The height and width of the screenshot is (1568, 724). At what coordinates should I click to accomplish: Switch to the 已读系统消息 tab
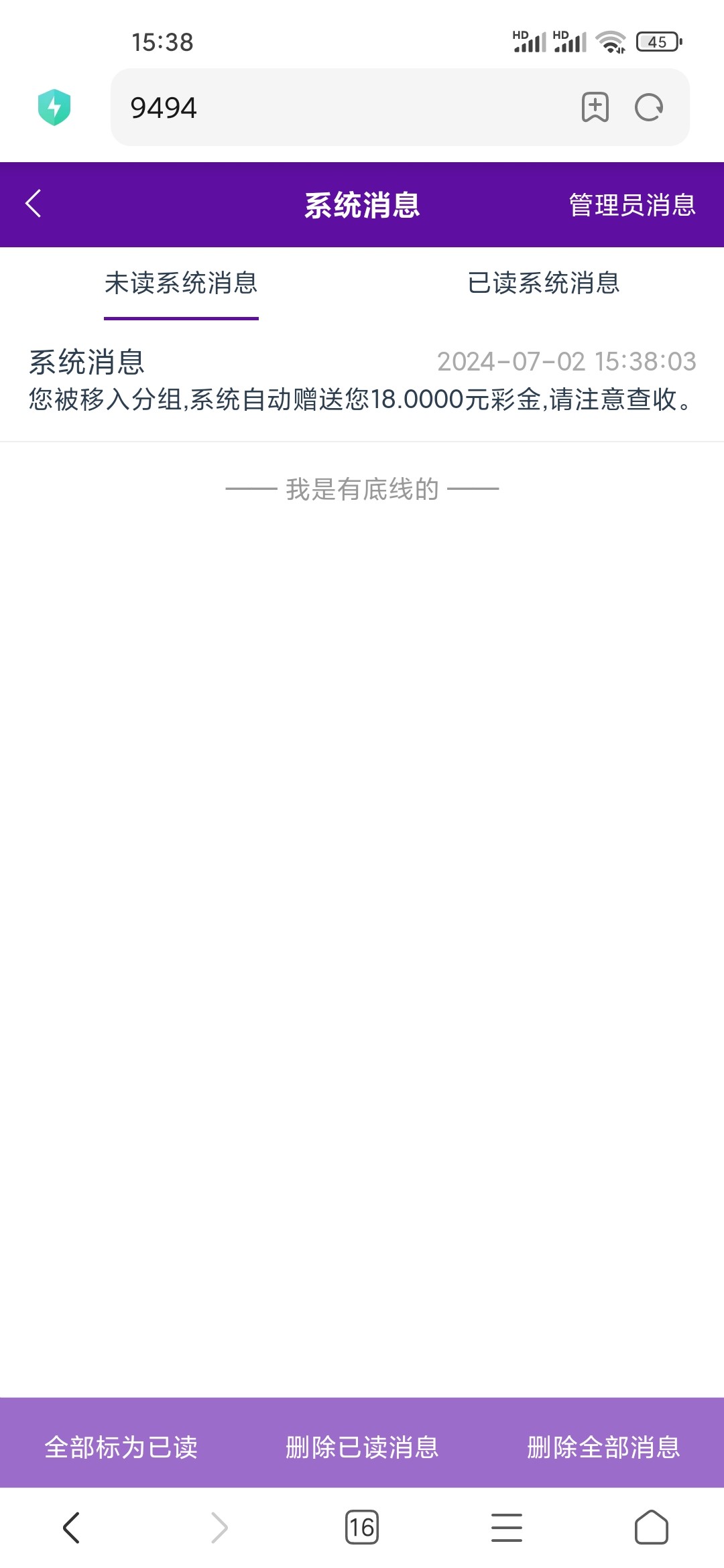(543, 283)
